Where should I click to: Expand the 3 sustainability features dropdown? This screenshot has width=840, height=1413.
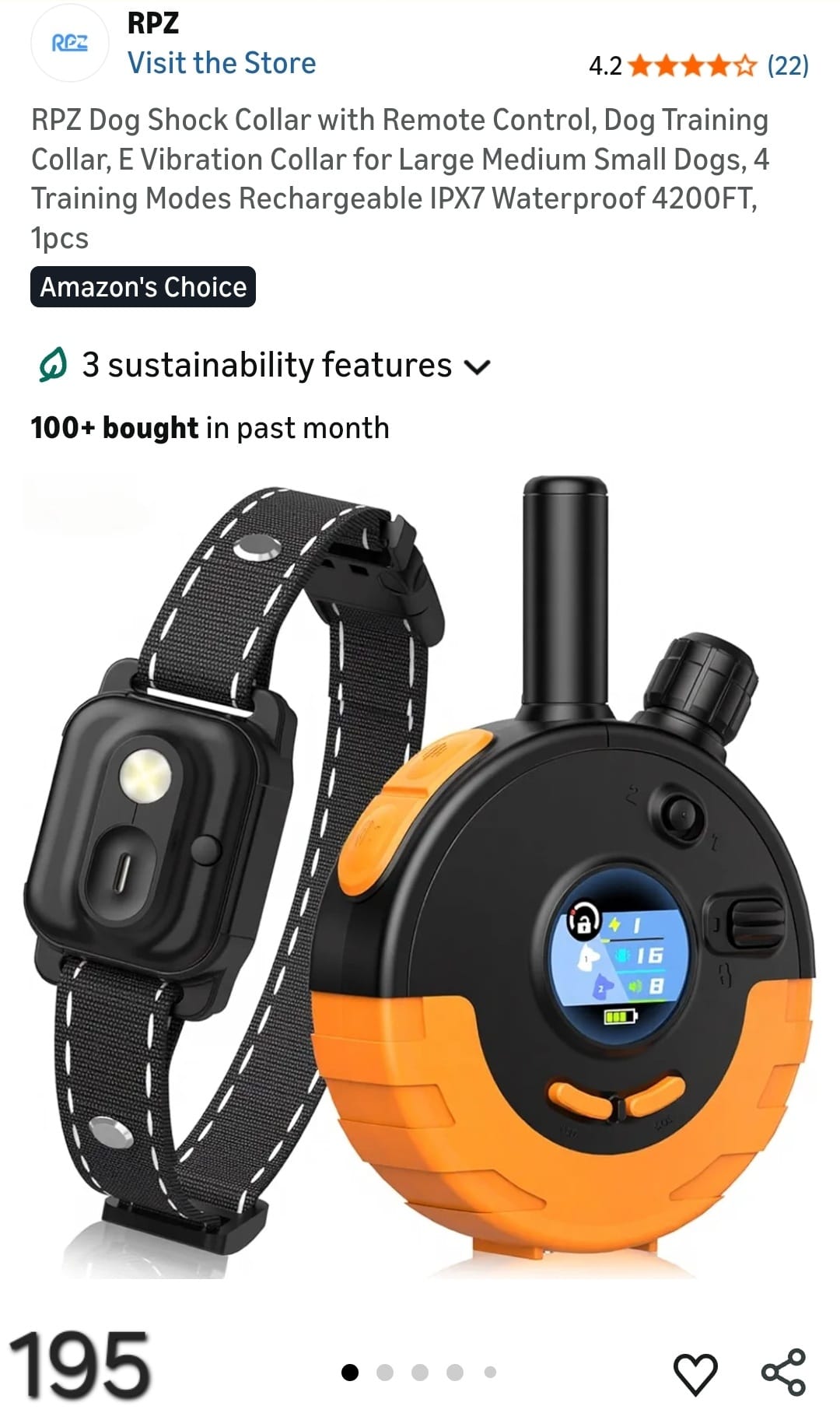(x=265, y=365)
